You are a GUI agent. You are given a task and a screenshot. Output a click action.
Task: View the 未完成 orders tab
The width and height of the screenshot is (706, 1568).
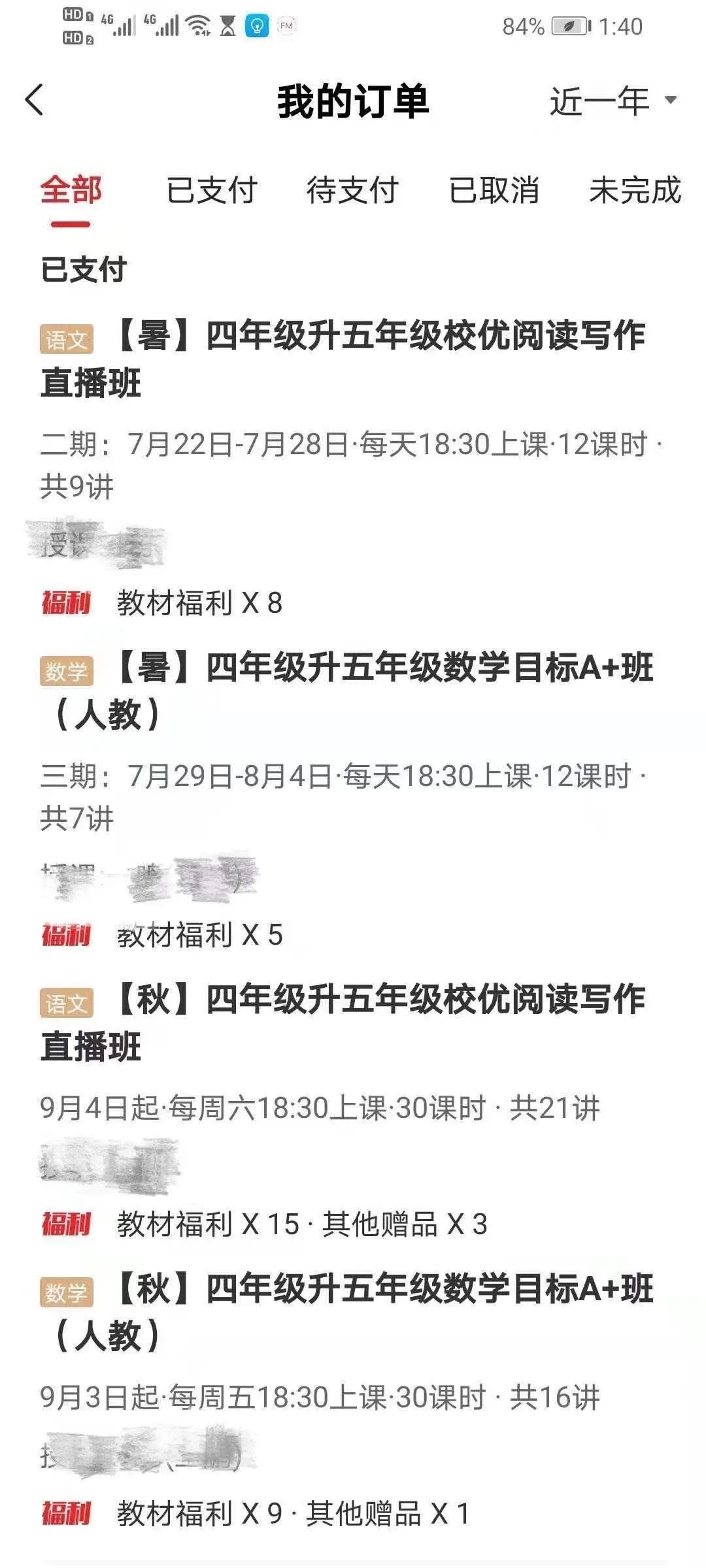[634, 190]
